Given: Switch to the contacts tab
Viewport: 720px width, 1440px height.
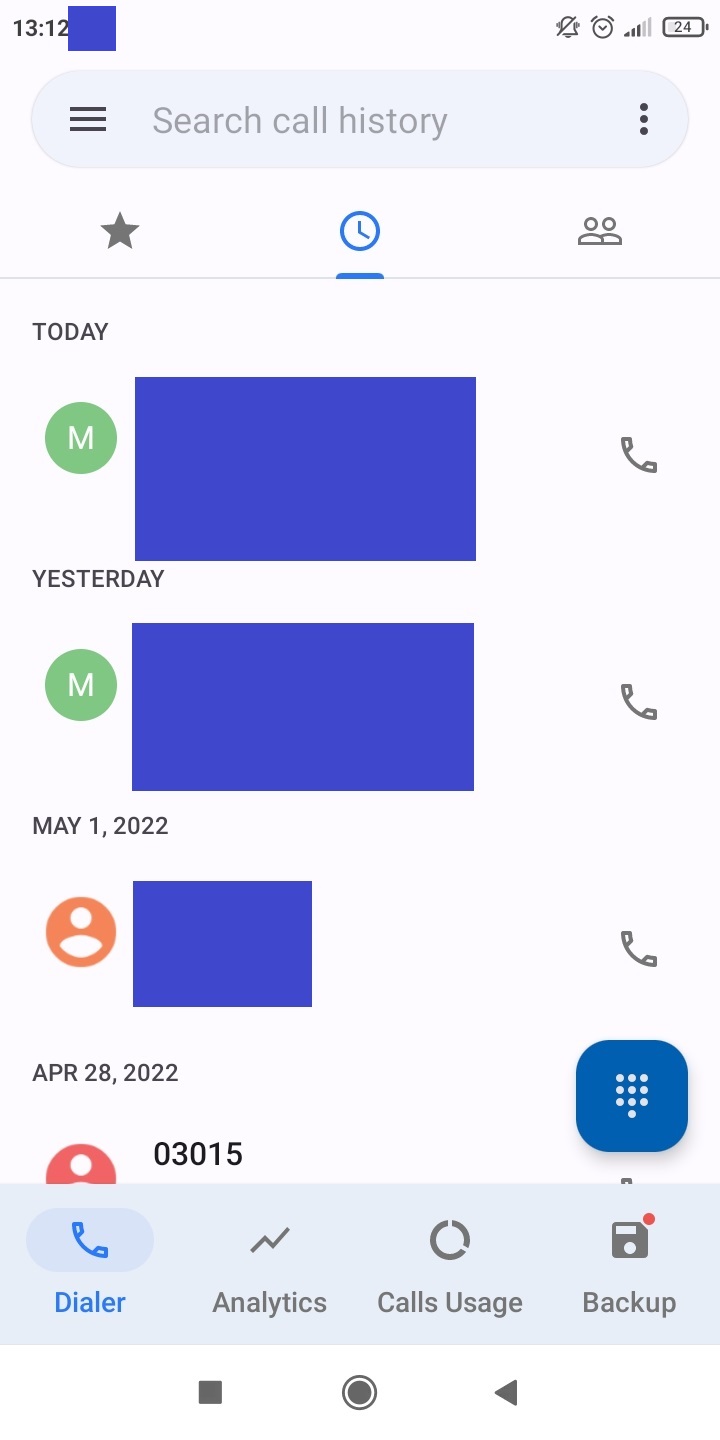Looking at the screenshot, I should (x=600, y=232).
